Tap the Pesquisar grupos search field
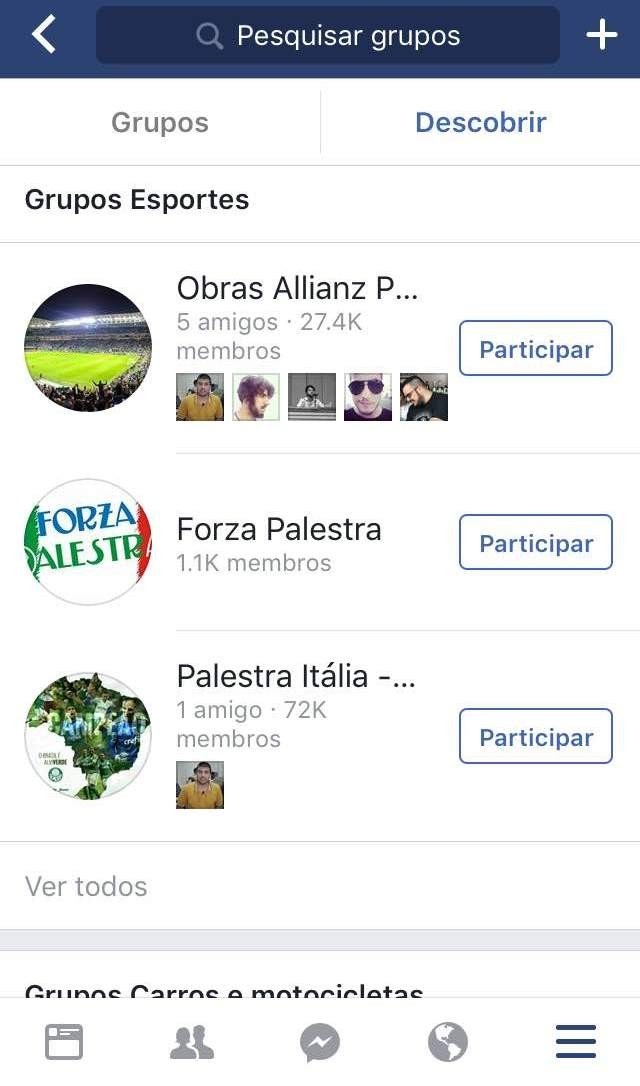The width and height of the screenshot is (640, 1086). pyautogui.click(x=328, y=35)
